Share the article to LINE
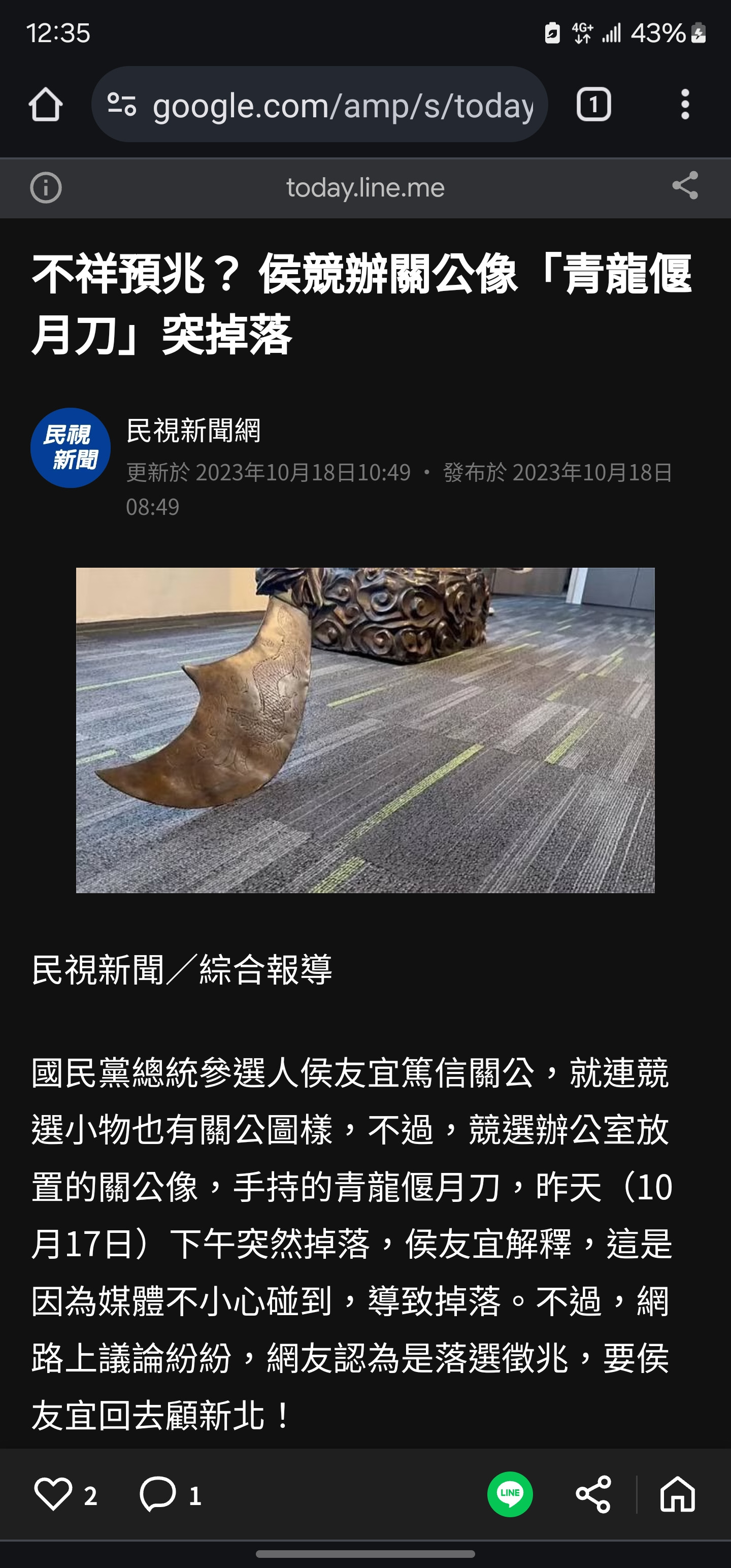This screenshot has height=1568, width=731. [510, 1494]
